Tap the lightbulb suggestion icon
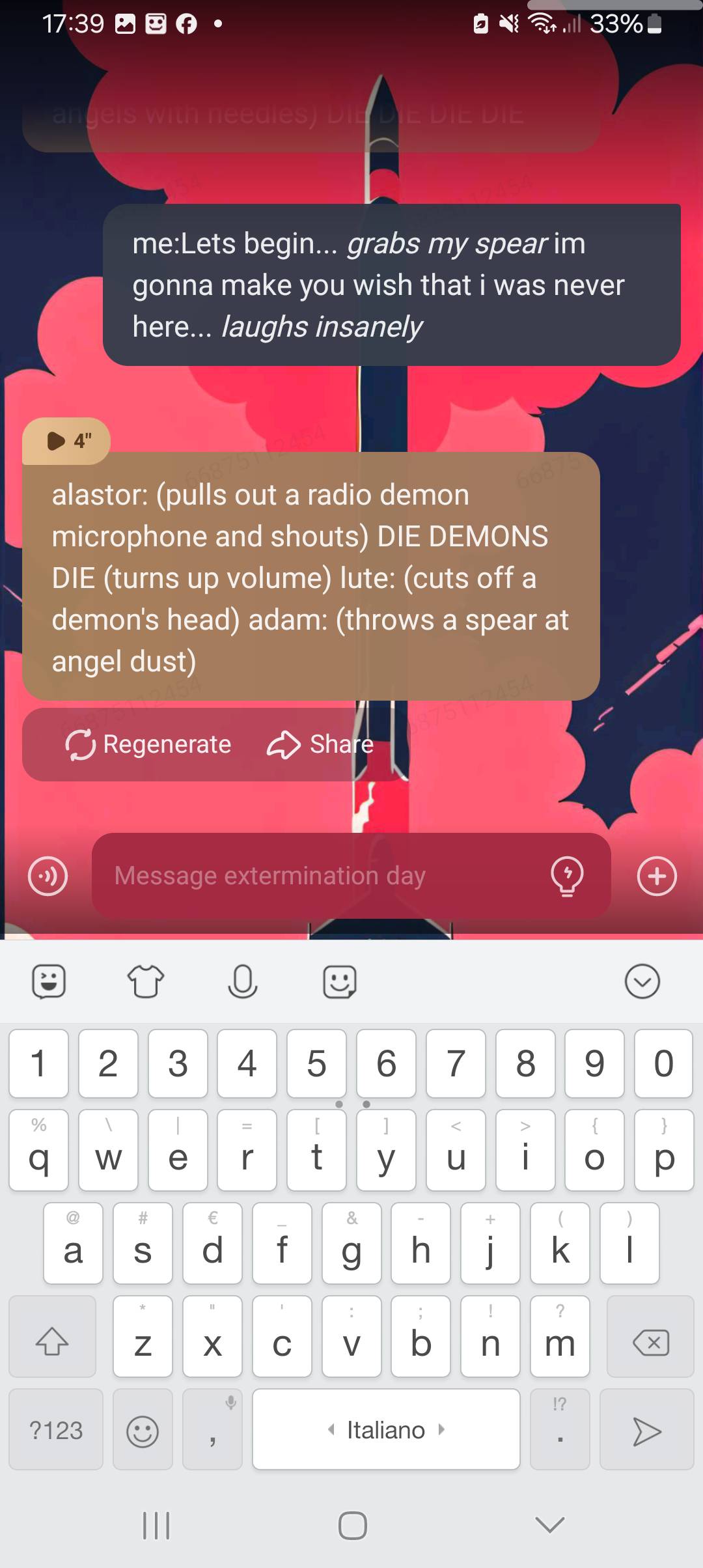The width and height of the screenshot is (703, 1568). [x=567, y=876]
